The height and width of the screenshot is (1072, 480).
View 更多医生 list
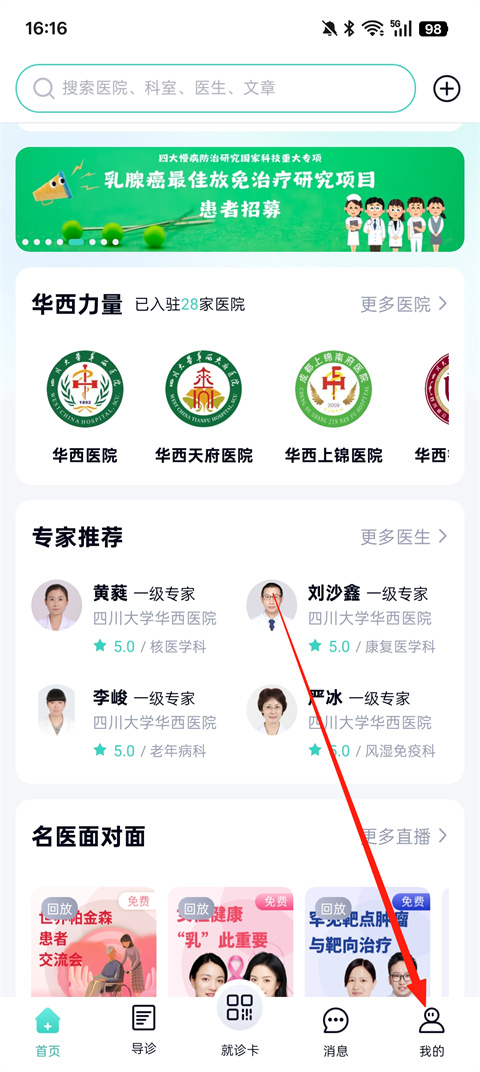(x=404, y=537)
